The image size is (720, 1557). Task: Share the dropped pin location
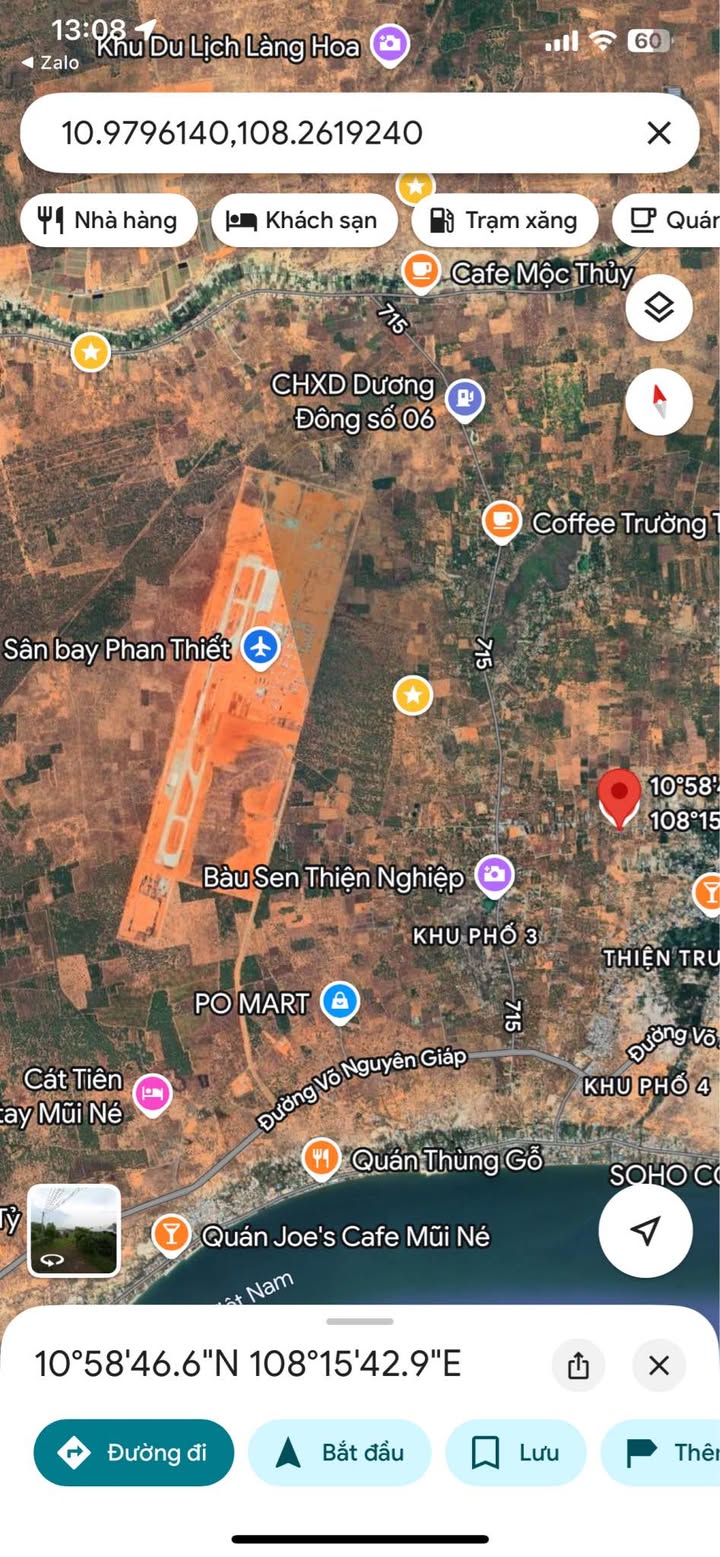578,1365
